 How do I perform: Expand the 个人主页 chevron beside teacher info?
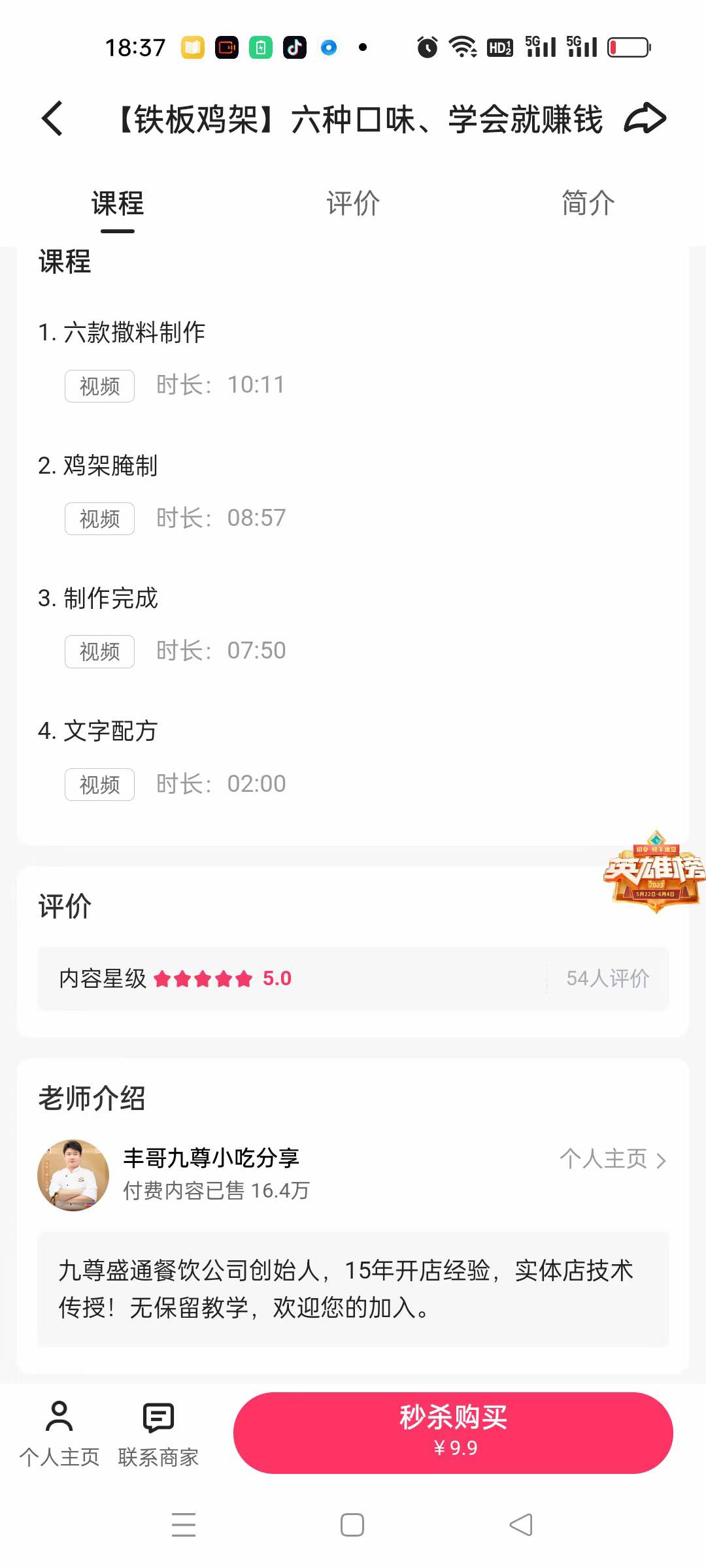pyautogui.click(x=662, y=1160)
